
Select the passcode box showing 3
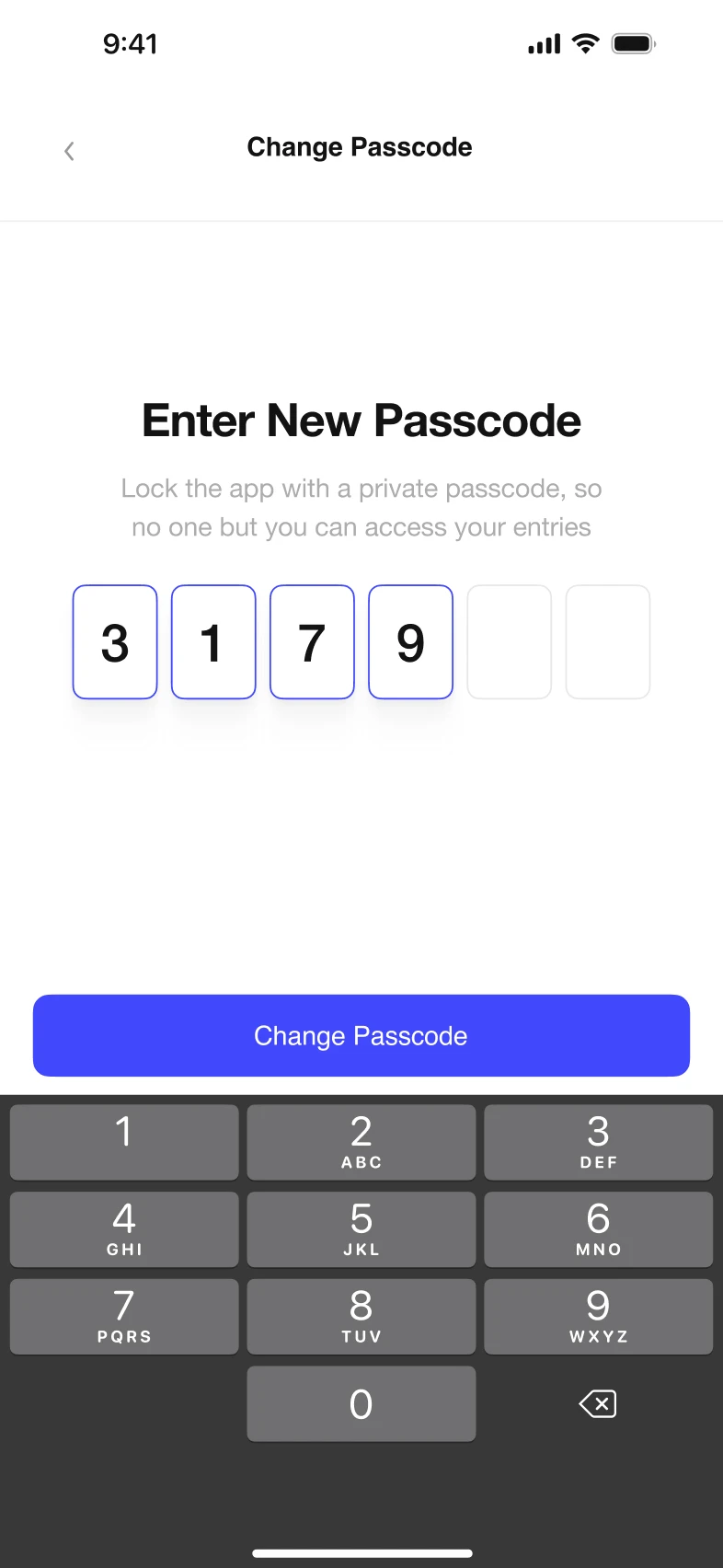coord(114,641)
